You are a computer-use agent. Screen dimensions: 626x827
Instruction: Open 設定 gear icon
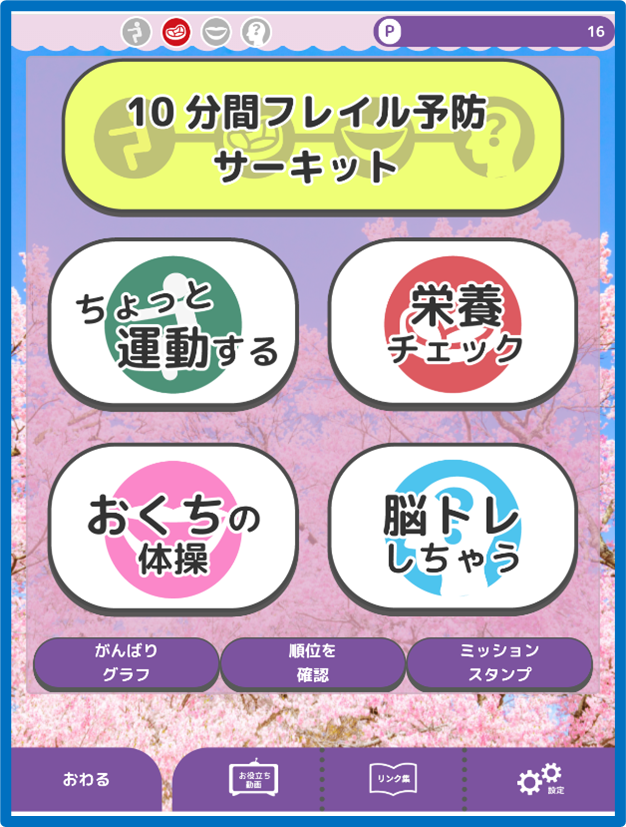coord(540,779)
